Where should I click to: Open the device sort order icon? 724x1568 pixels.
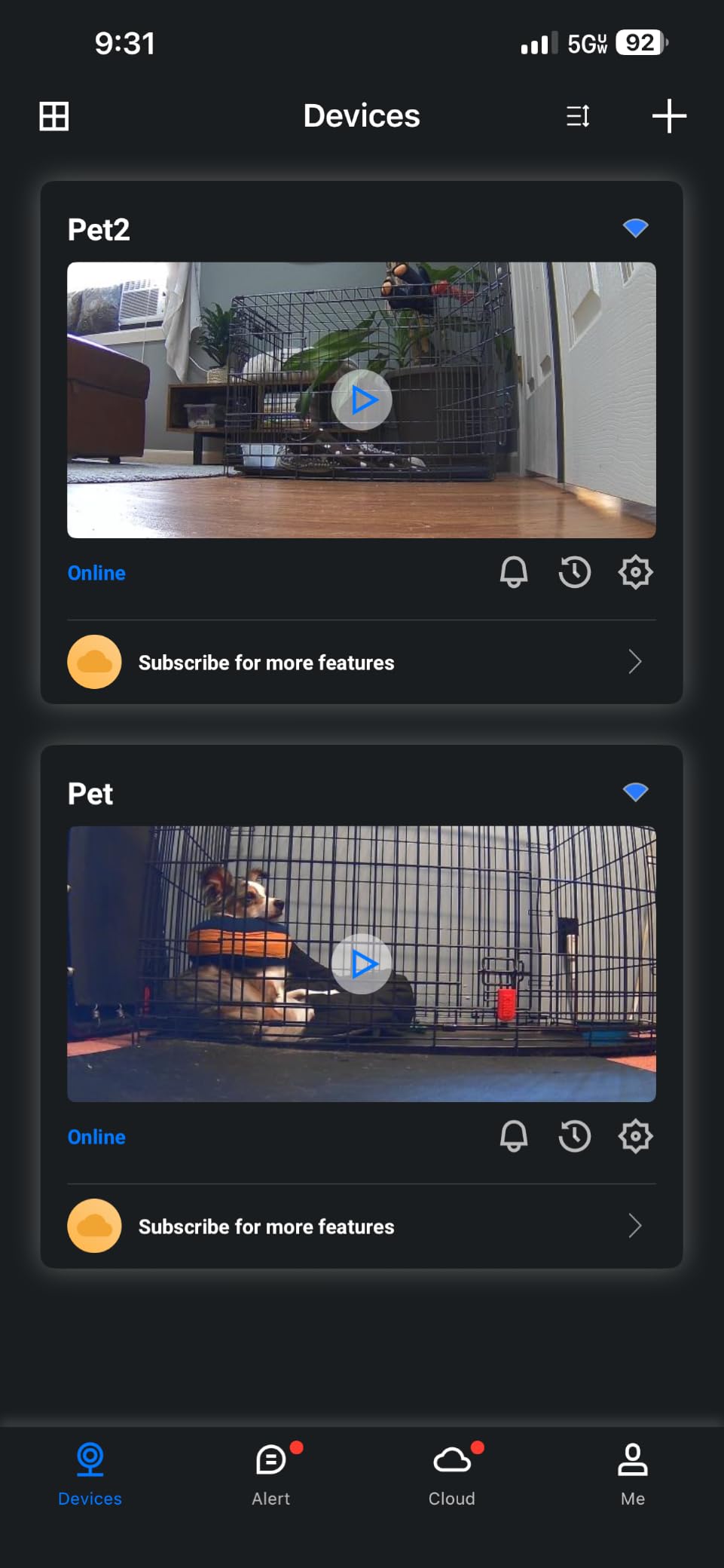pos(578,116)
